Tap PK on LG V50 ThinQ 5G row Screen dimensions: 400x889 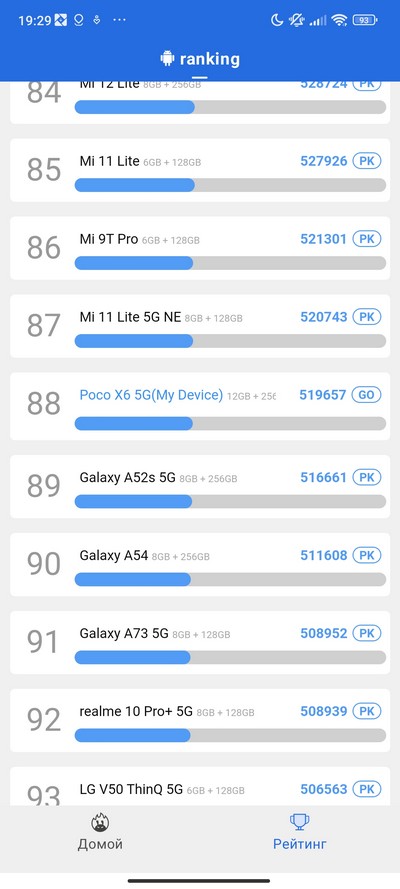pyautogui.click(x=367, y=789)
